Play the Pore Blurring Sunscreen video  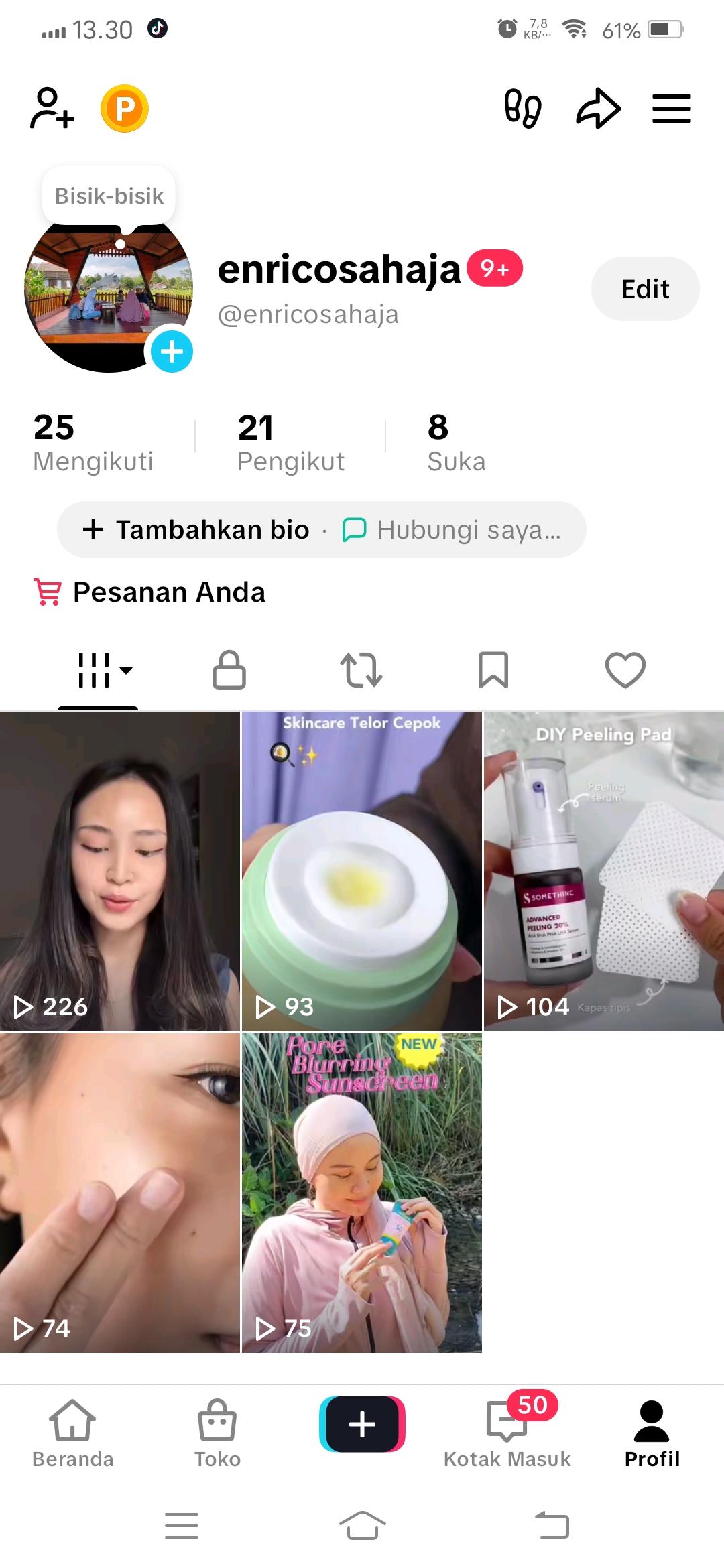click(361, 1193)
